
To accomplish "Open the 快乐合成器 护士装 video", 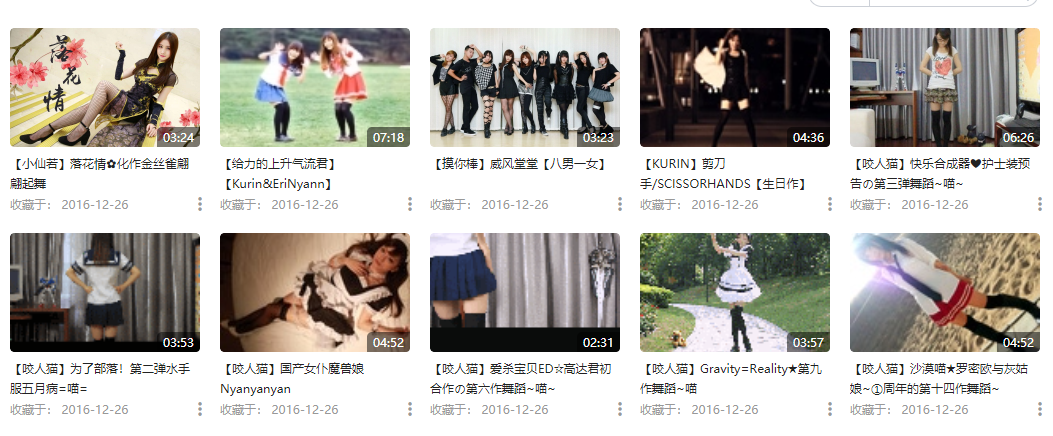I will (945, 88).
